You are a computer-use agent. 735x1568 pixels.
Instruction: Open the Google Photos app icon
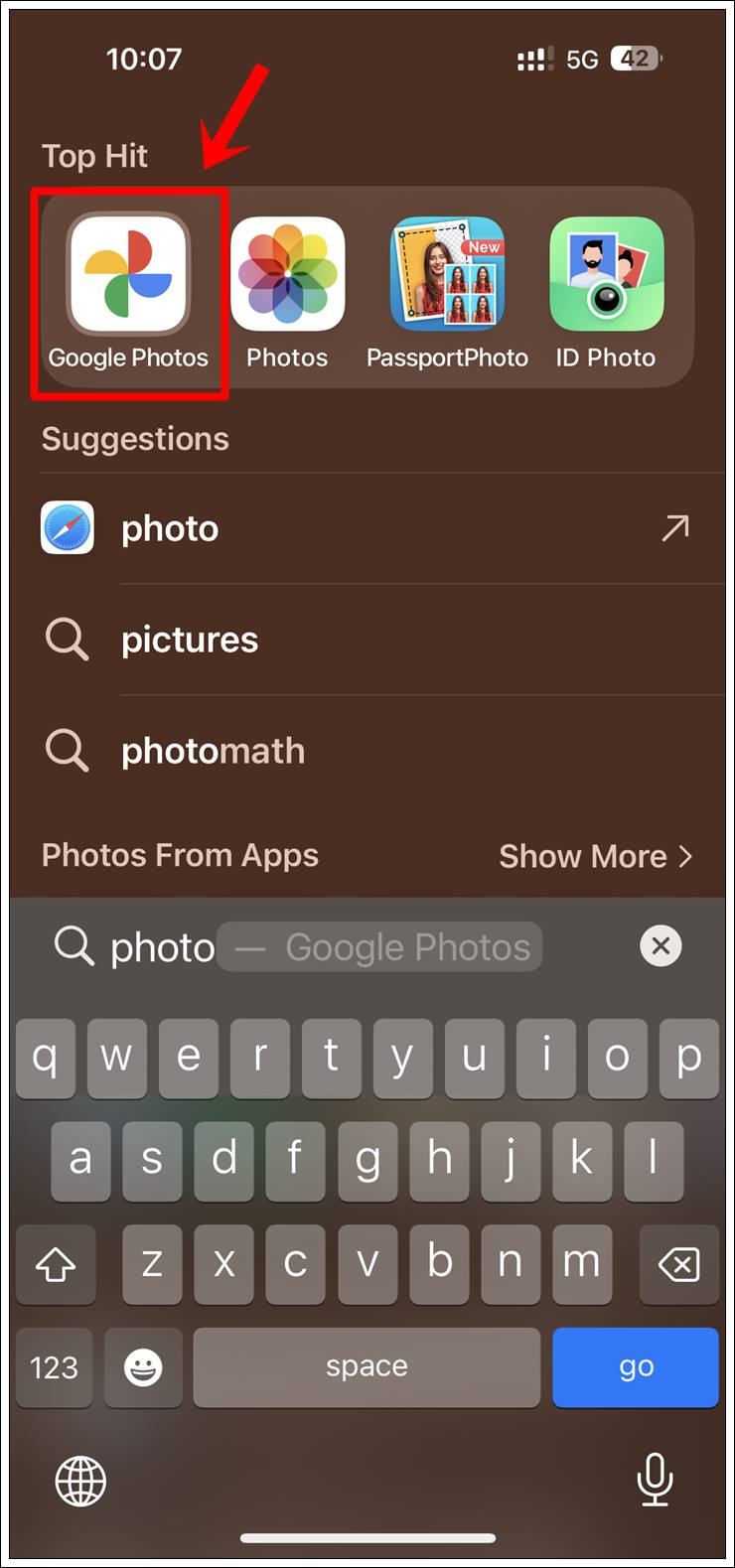[127, 270]
